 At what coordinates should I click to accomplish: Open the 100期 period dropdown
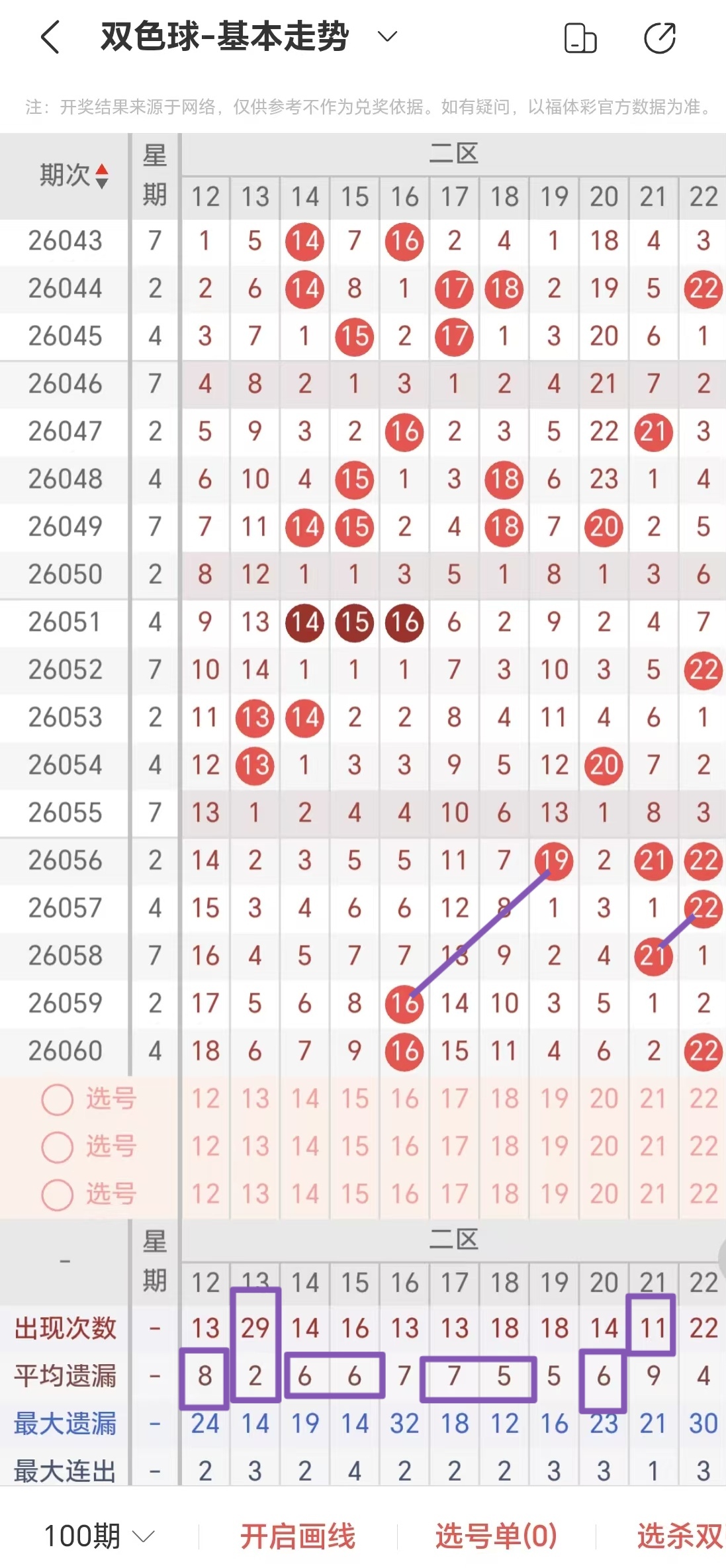tap(99, 1536)
